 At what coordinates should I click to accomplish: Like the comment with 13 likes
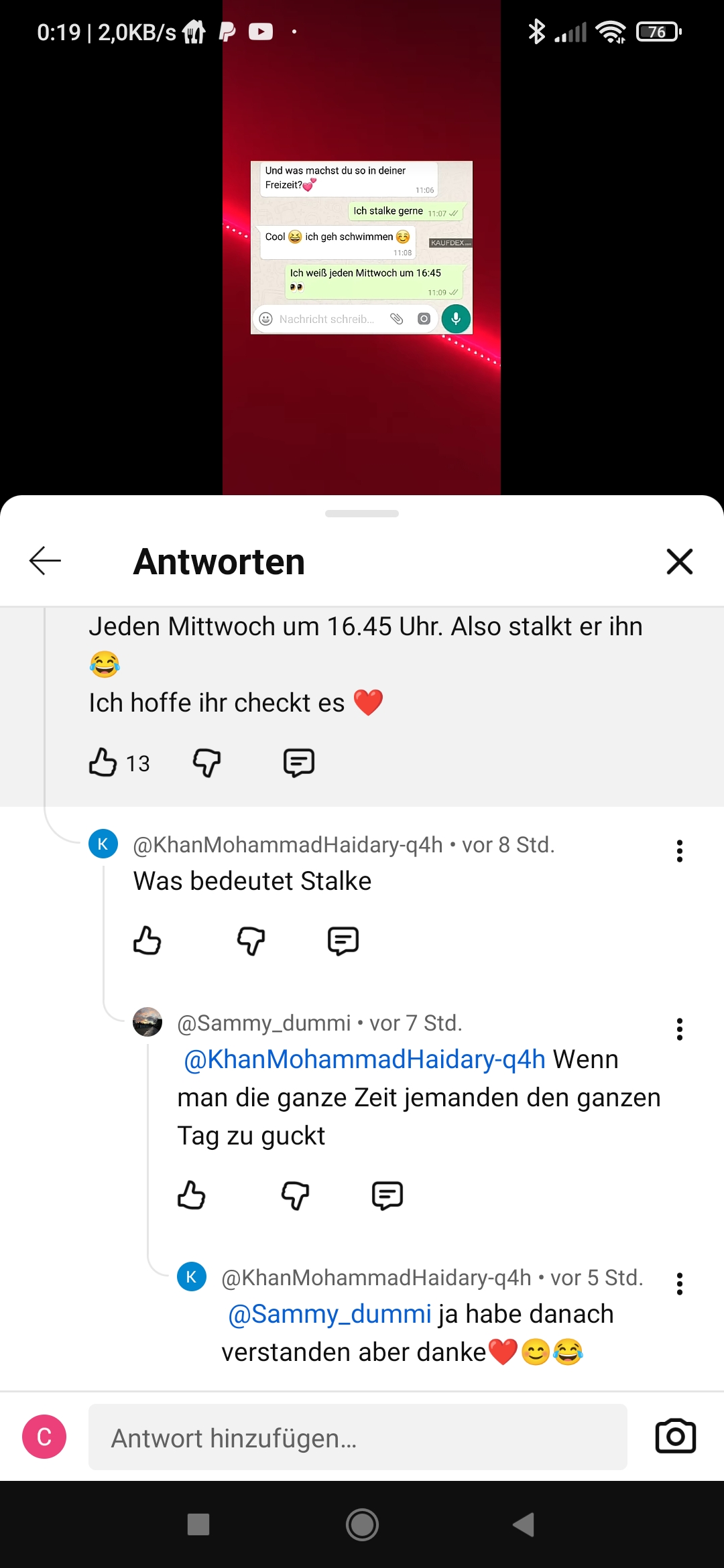[x=103, y=763]
